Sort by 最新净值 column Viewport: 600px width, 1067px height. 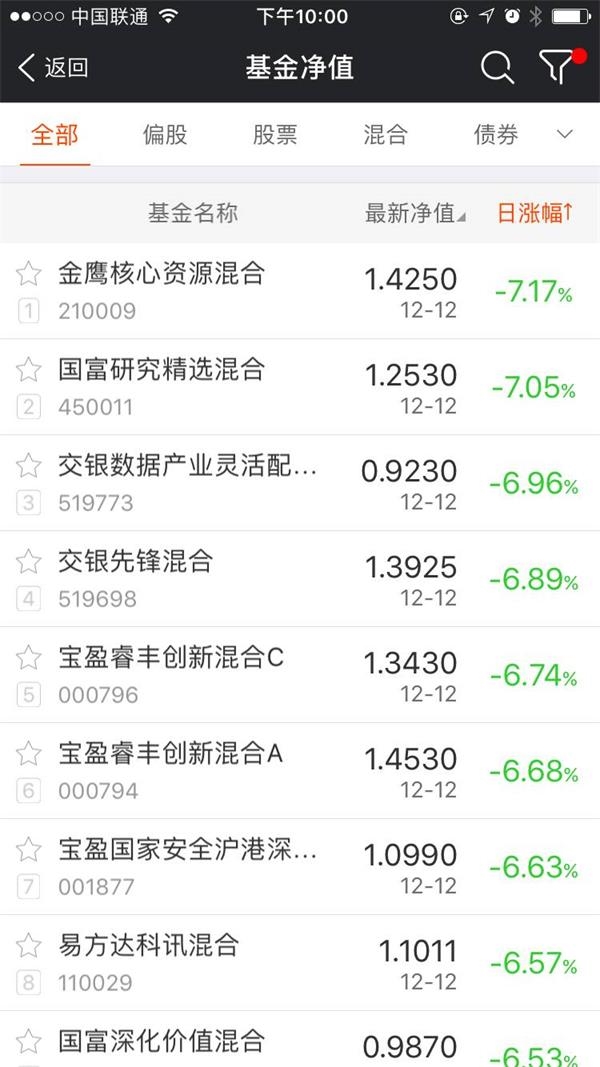pos(414,213)
